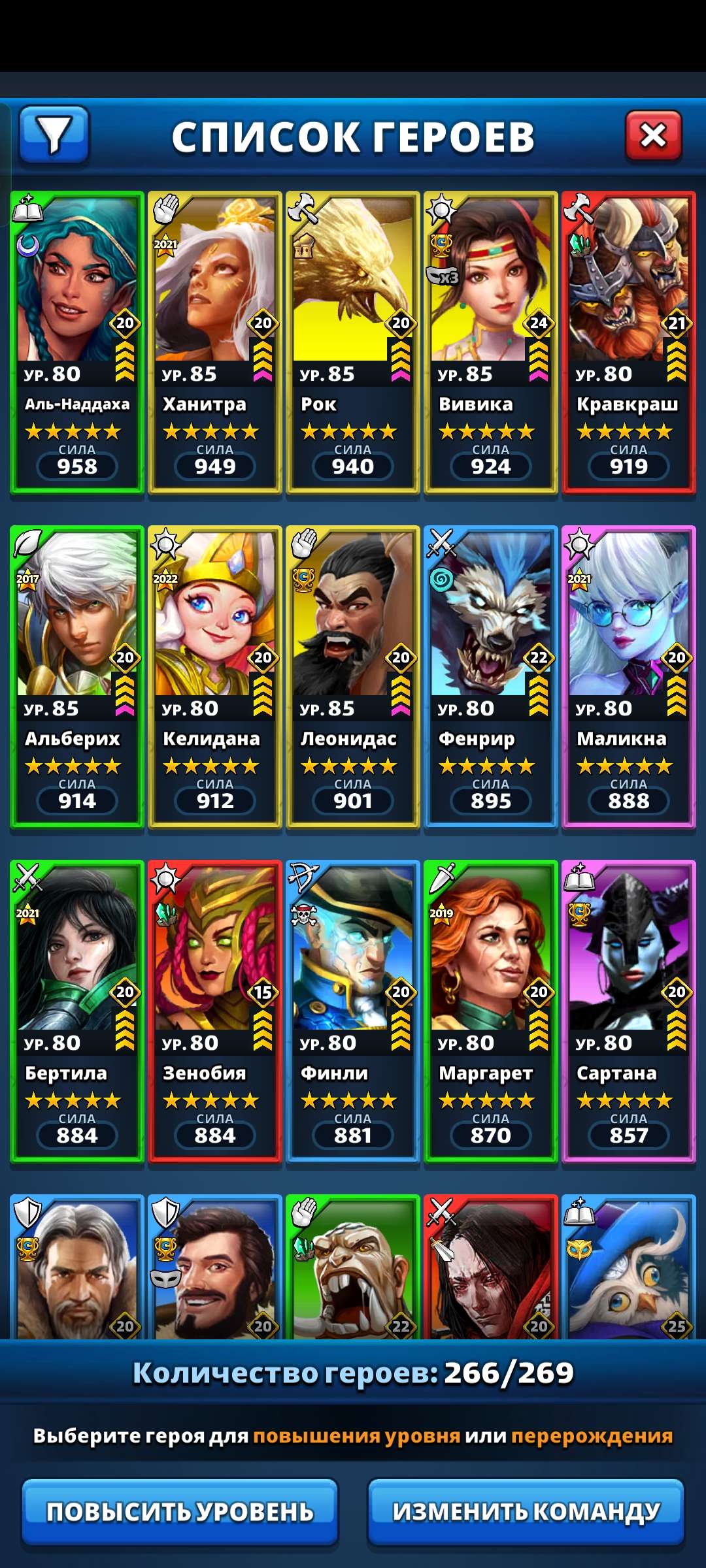
Task: Open the hero filter funnel
Action: (54, 135)
